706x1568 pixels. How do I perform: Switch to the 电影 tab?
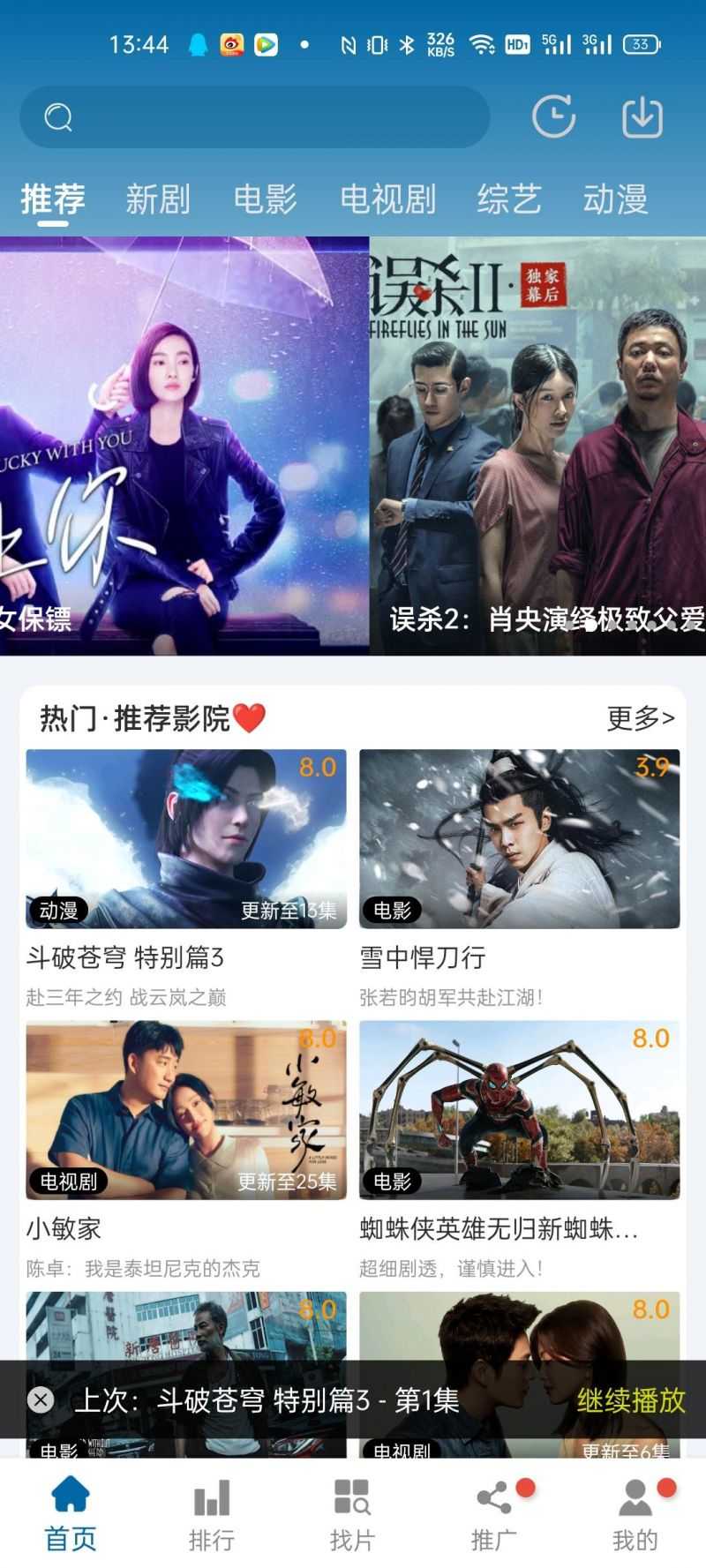point(266,199)
